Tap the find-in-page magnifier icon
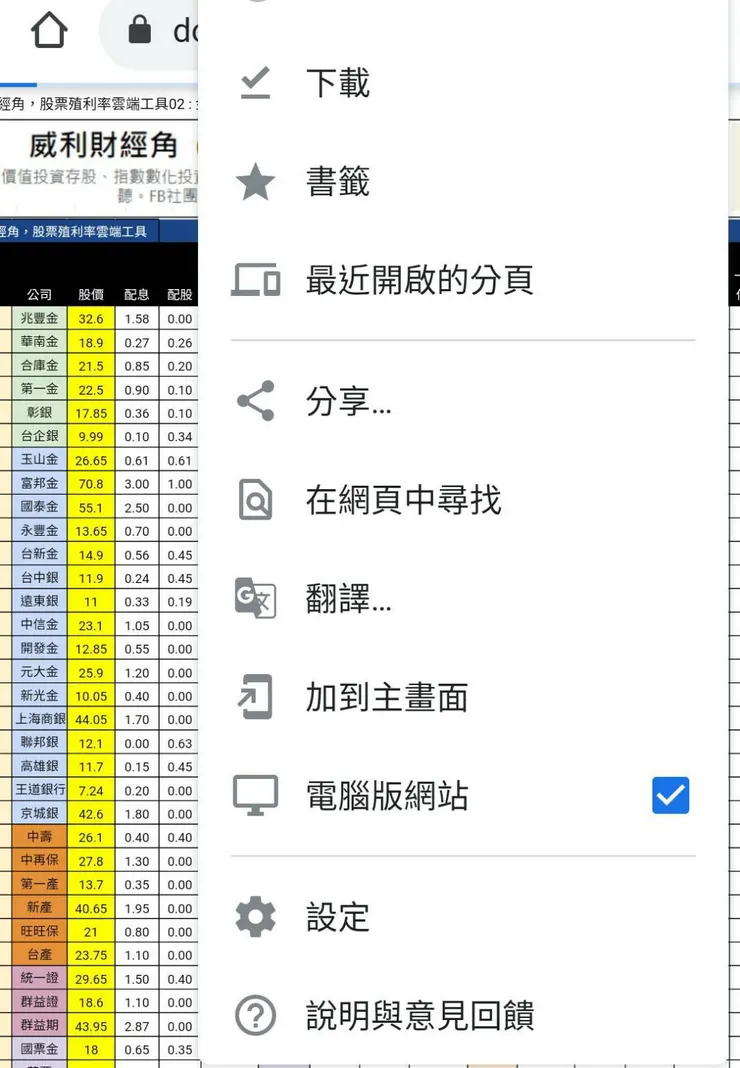Screen dimensions: 740x1068 coord(256,500)
